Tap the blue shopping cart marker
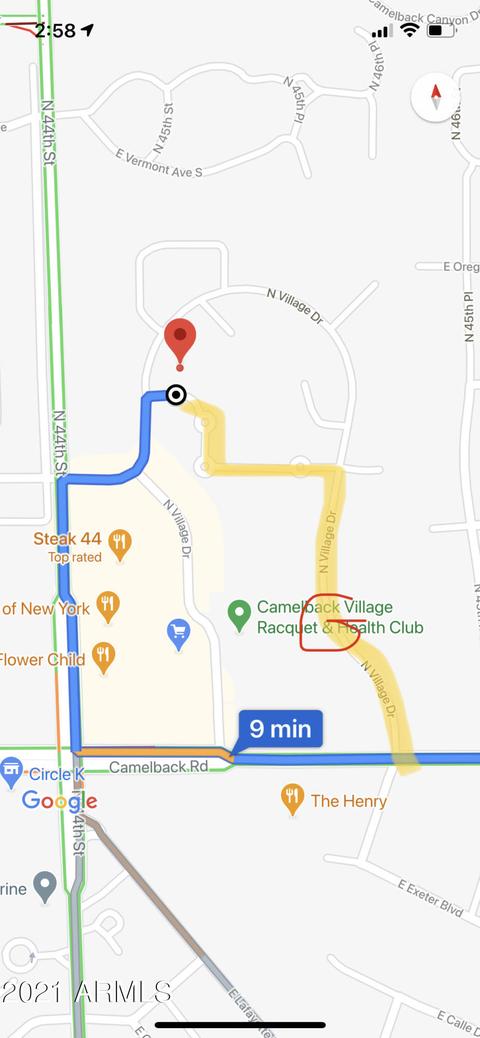 point(178,635)
